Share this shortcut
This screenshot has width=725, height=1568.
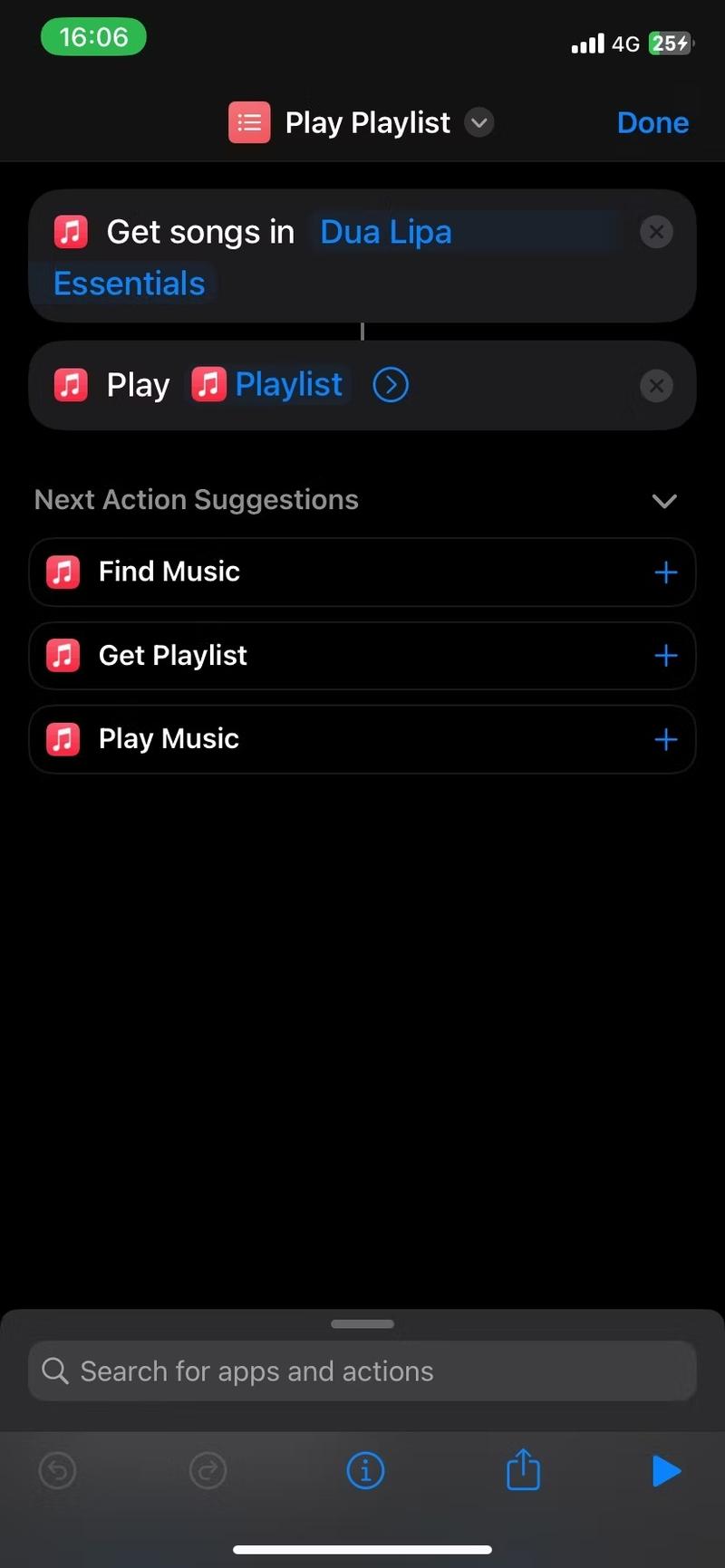coord(523,1469)
